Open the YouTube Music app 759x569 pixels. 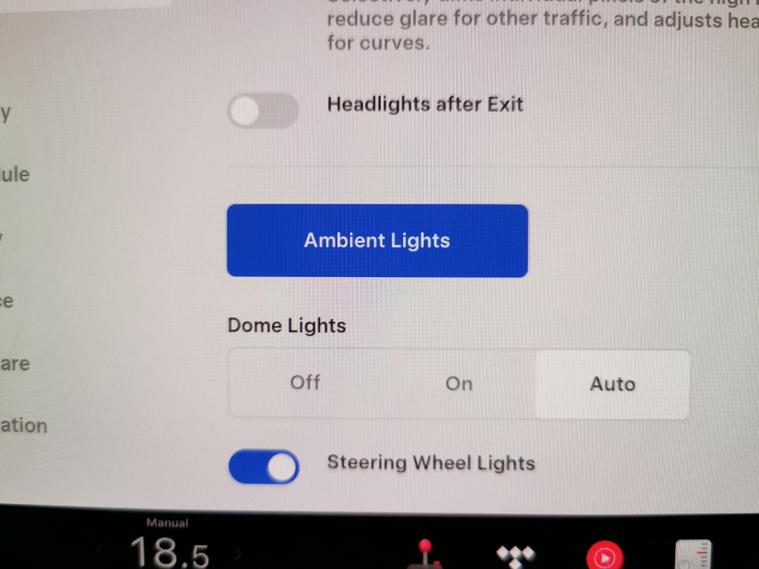604,555
